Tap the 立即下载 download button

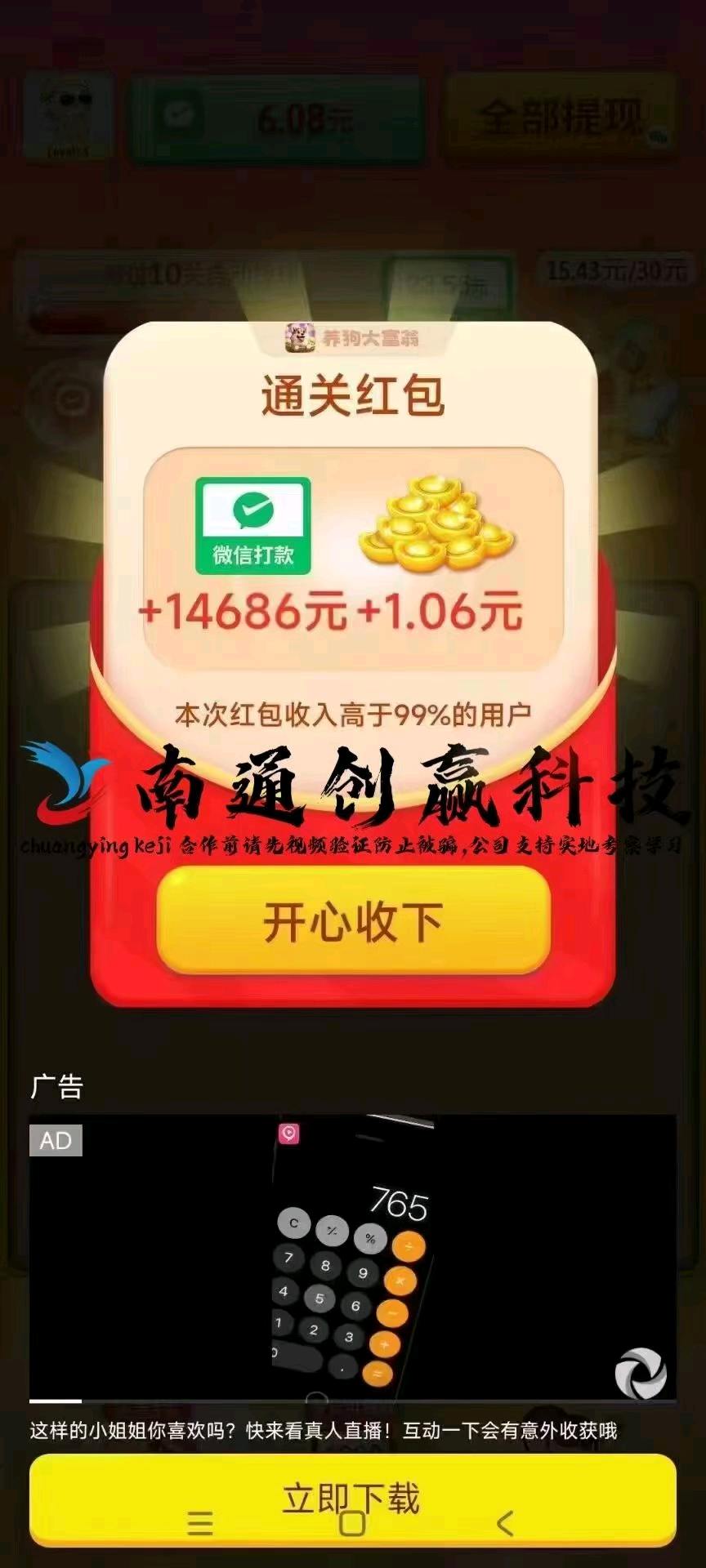tap(353, 1499)
